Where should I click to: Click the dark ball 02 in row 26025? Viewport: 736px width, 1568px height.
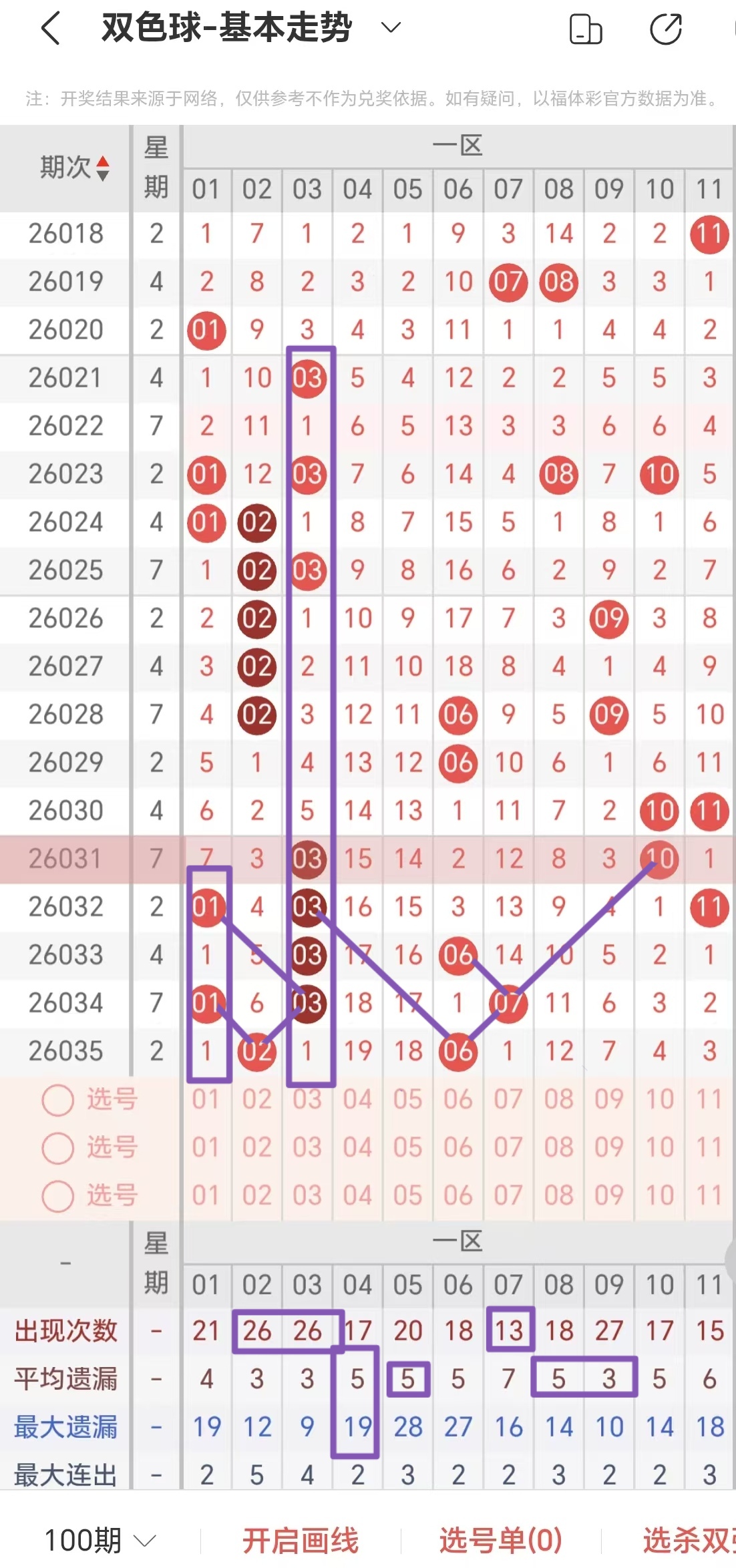256,571
